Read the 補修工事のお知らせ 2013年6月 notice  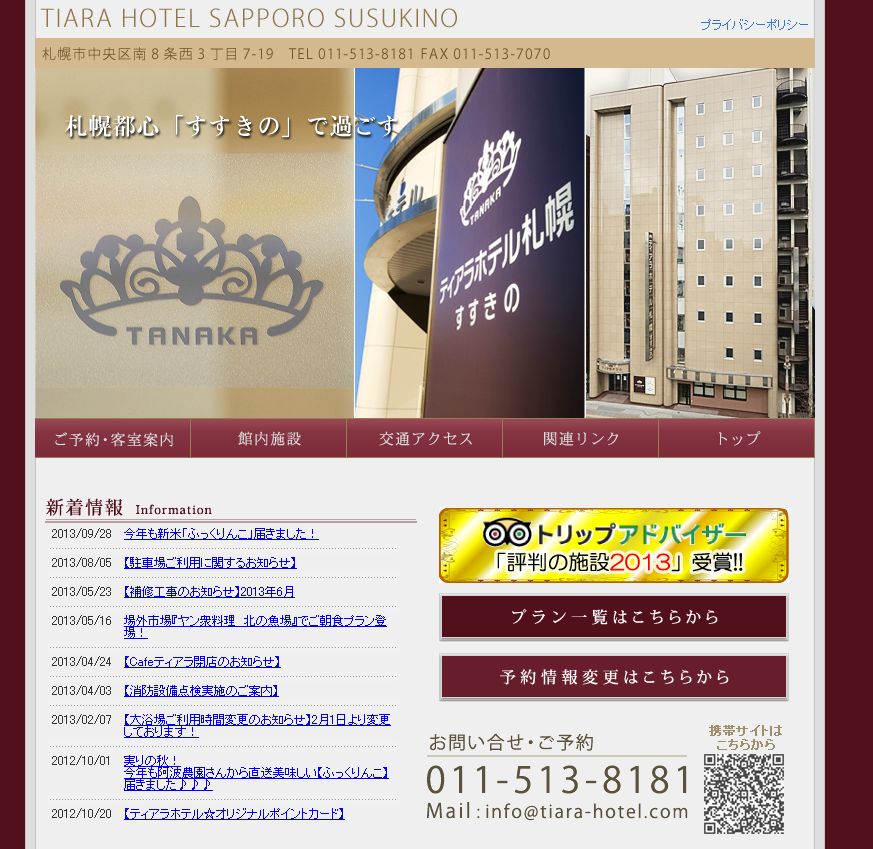pos(208,592)
